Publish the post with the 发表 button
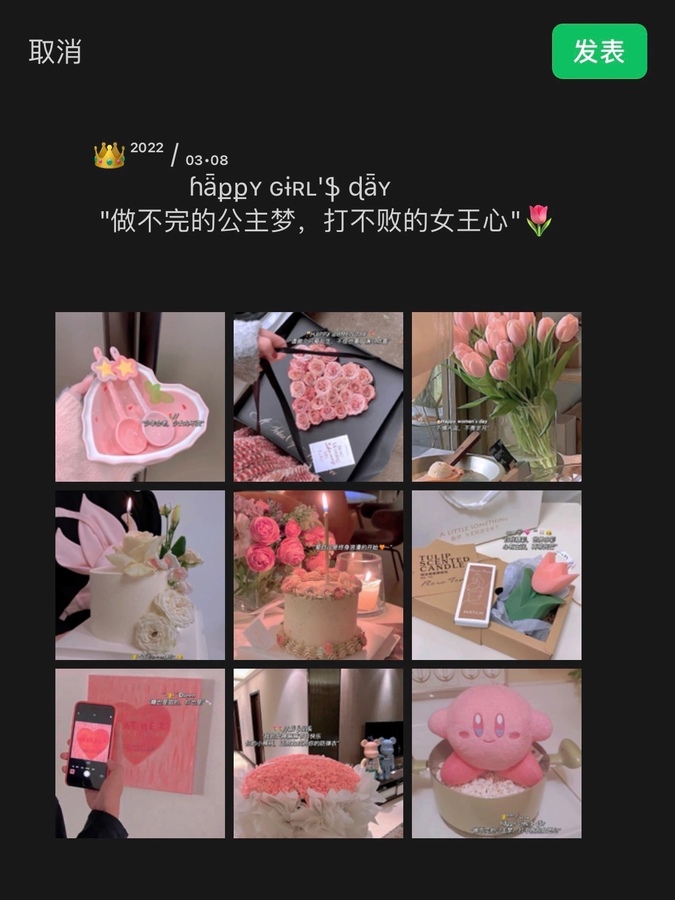 tap(599, 52)
